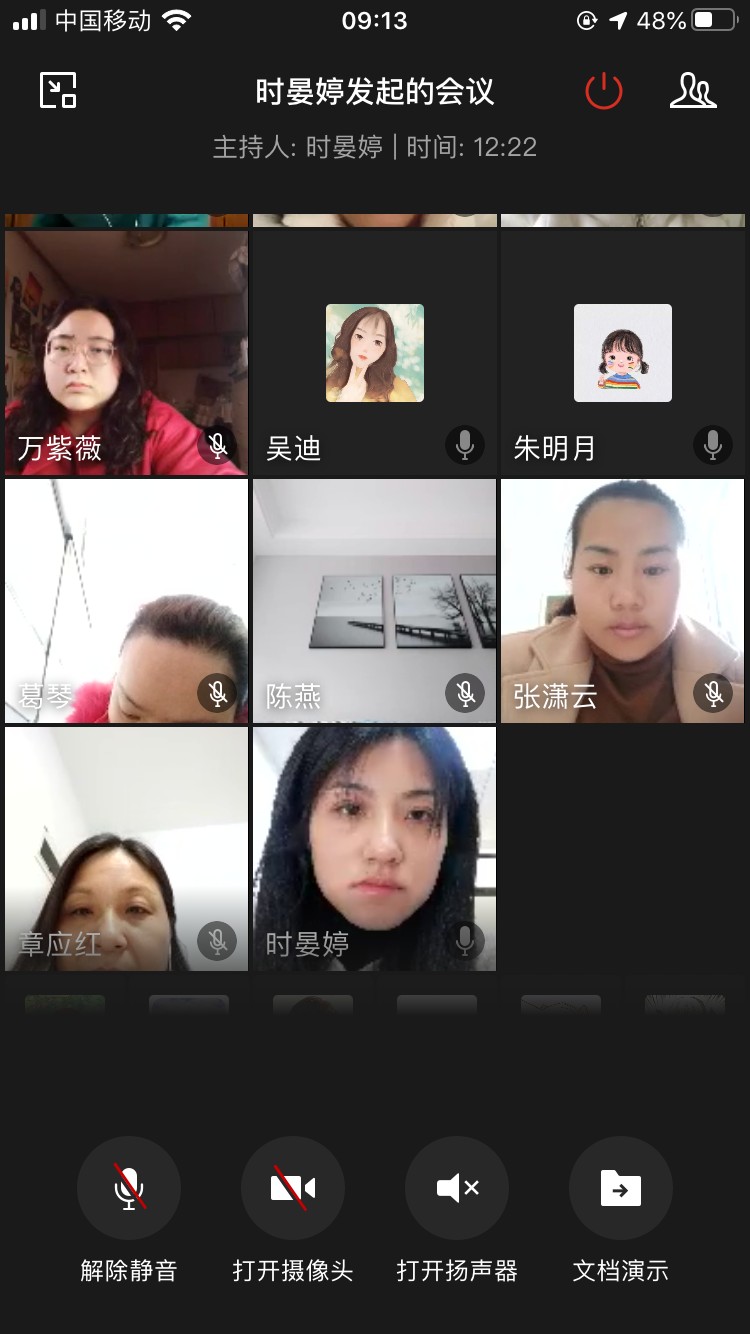This screenshot has width=750, height=1334.
Task: Select 朱明月's participant tile
Action: (622, 352)
